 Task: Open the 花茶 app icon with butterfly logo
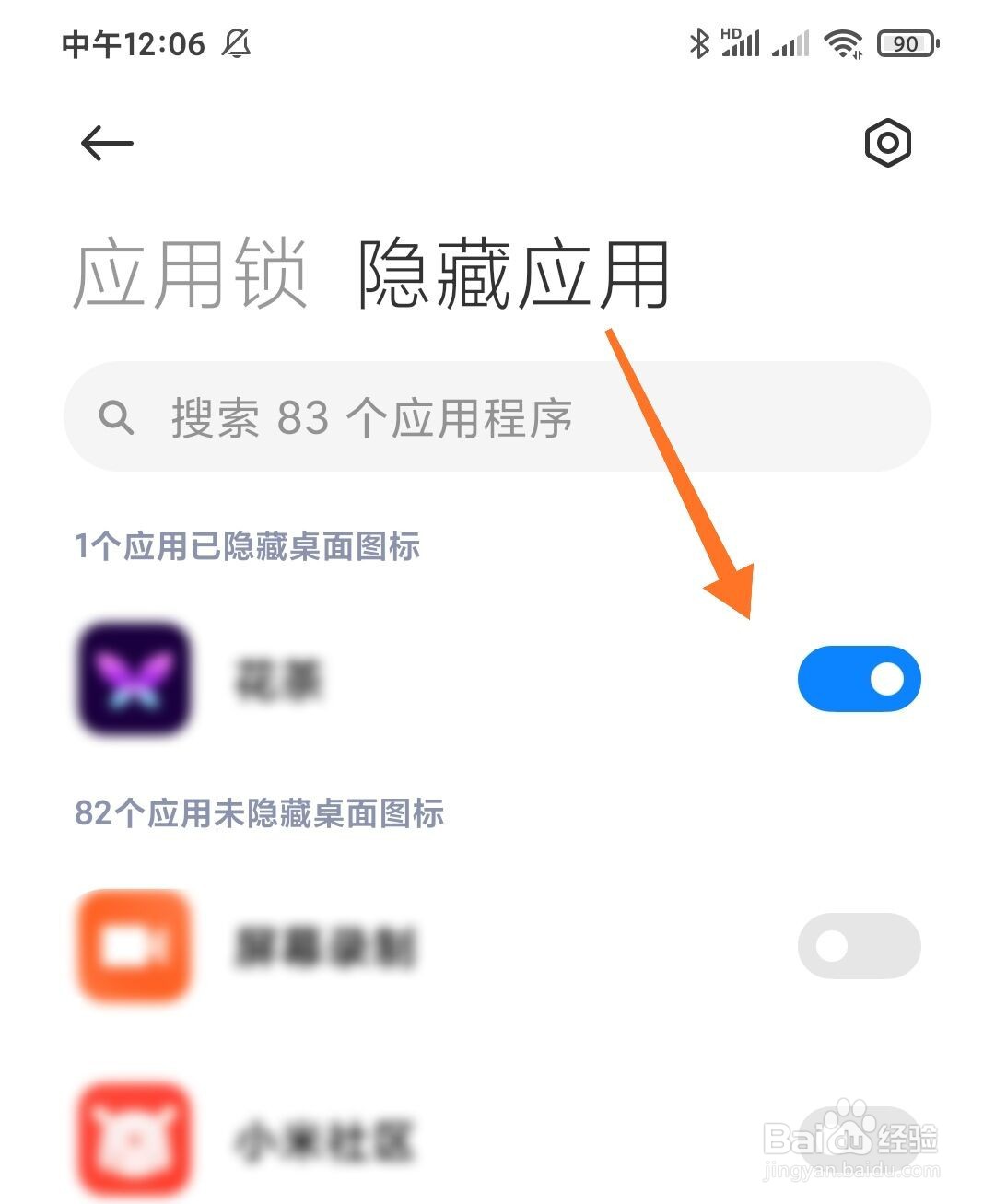tap(135, 679)
